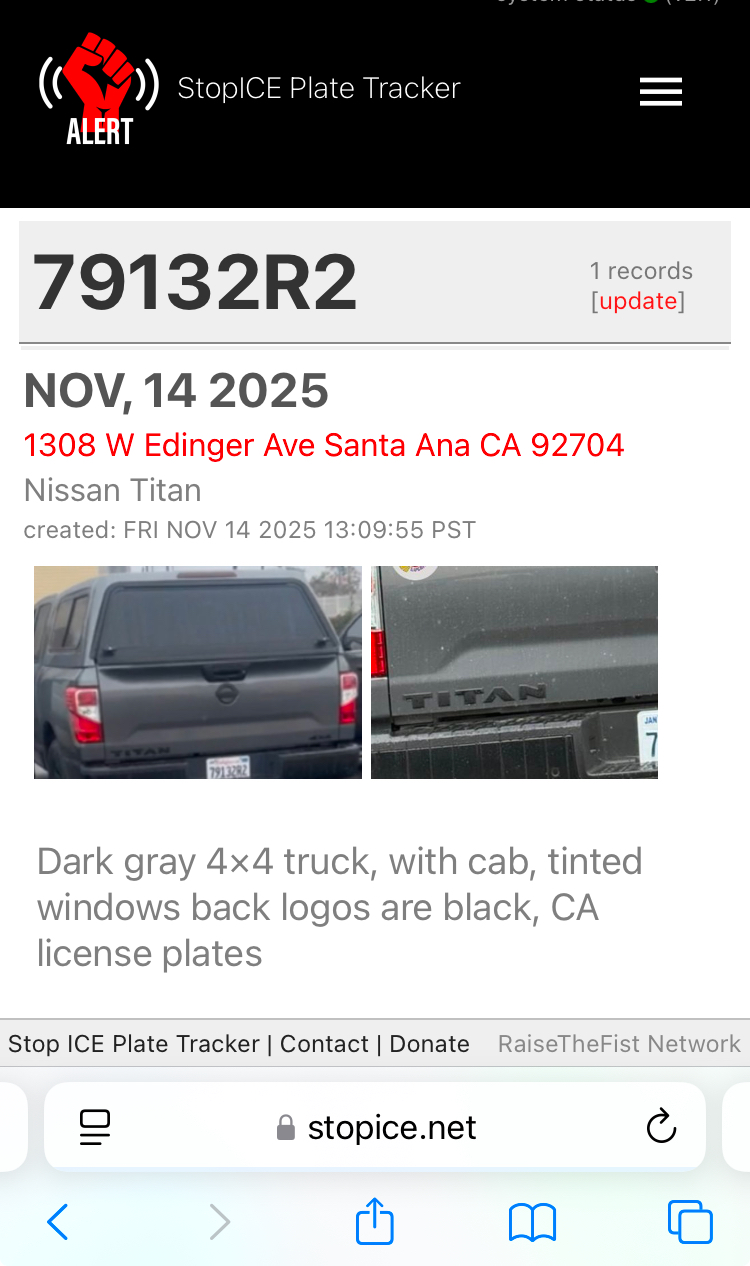Tap the StopICE alert logo
The height and width of the screenshot is (1266, 750).
99,90
